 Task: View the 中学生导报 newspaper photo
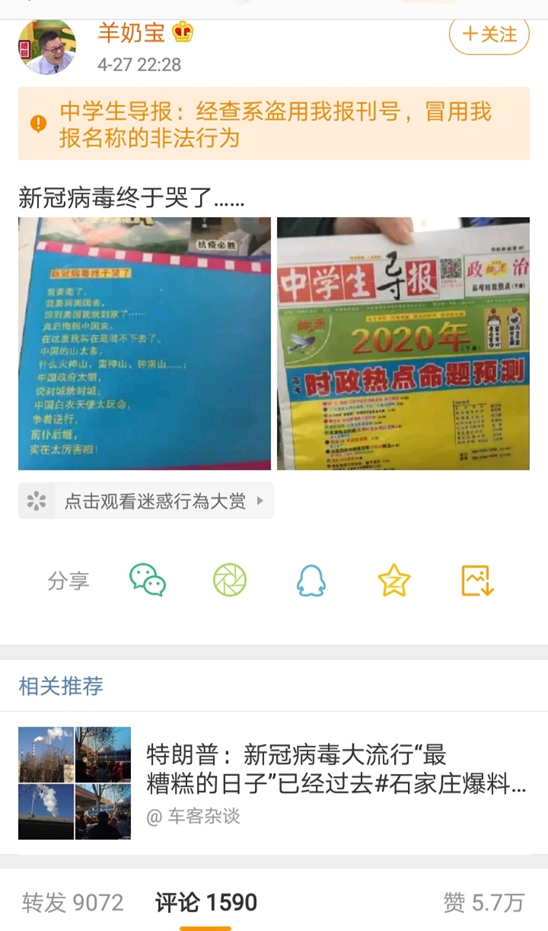[x=403, y=343]
